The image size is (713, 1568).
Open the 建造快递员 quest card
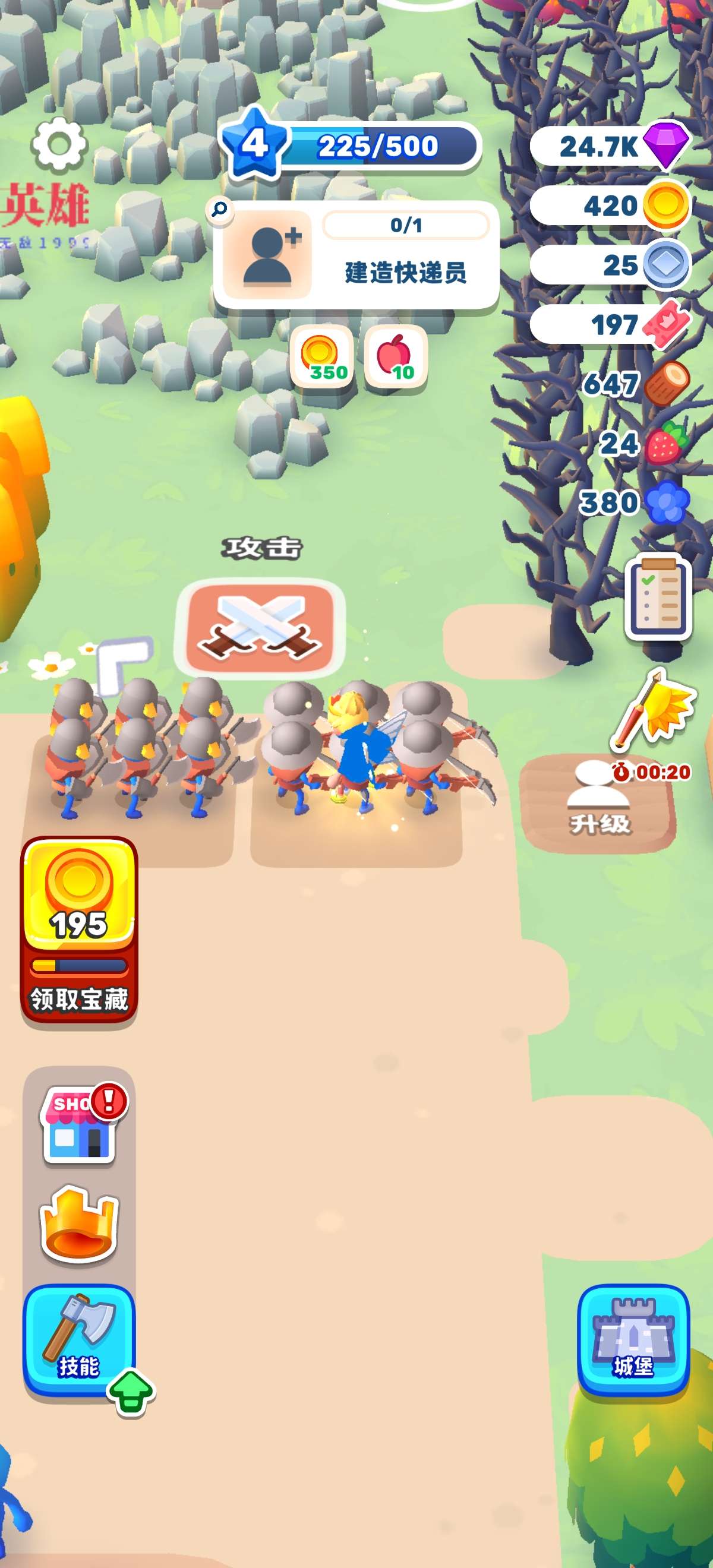click(356, 254)
